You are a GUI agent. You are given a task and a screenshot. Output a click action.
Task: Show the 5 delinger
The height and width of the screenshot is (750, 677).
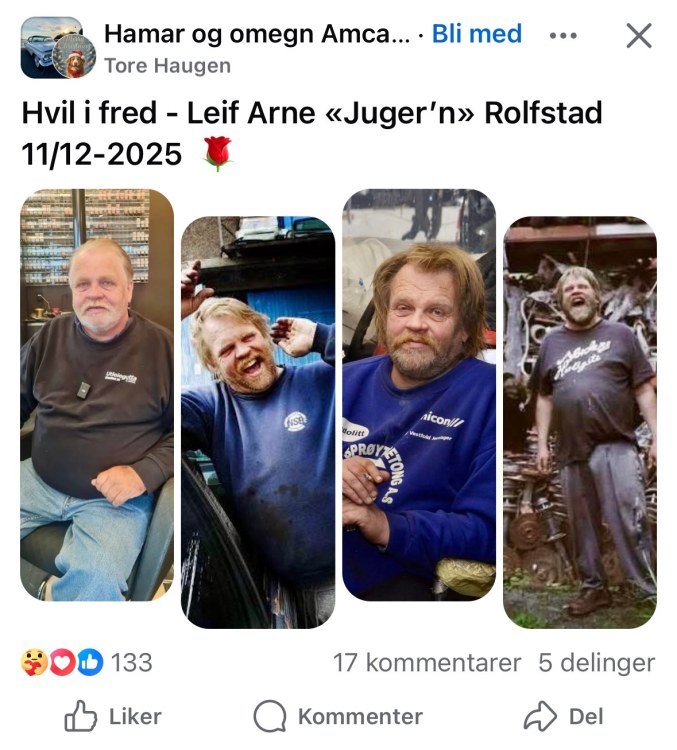click(596, 662)
